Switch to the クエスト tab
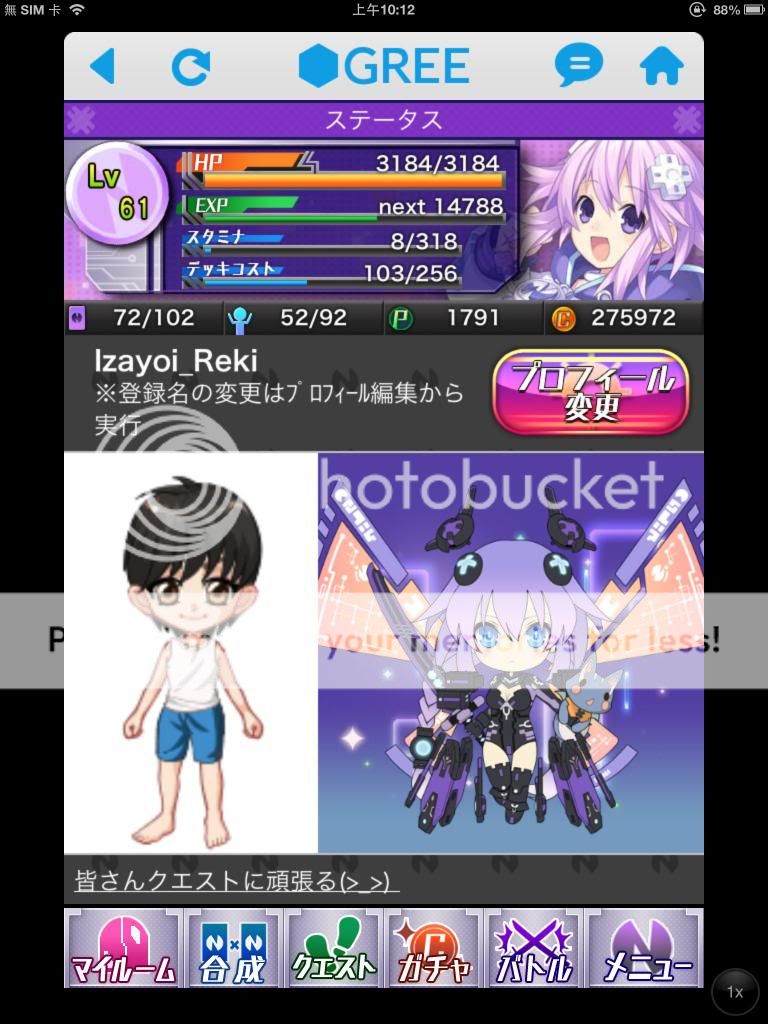This screenshot has width=768, height=1024. click(x=333, y=948)
